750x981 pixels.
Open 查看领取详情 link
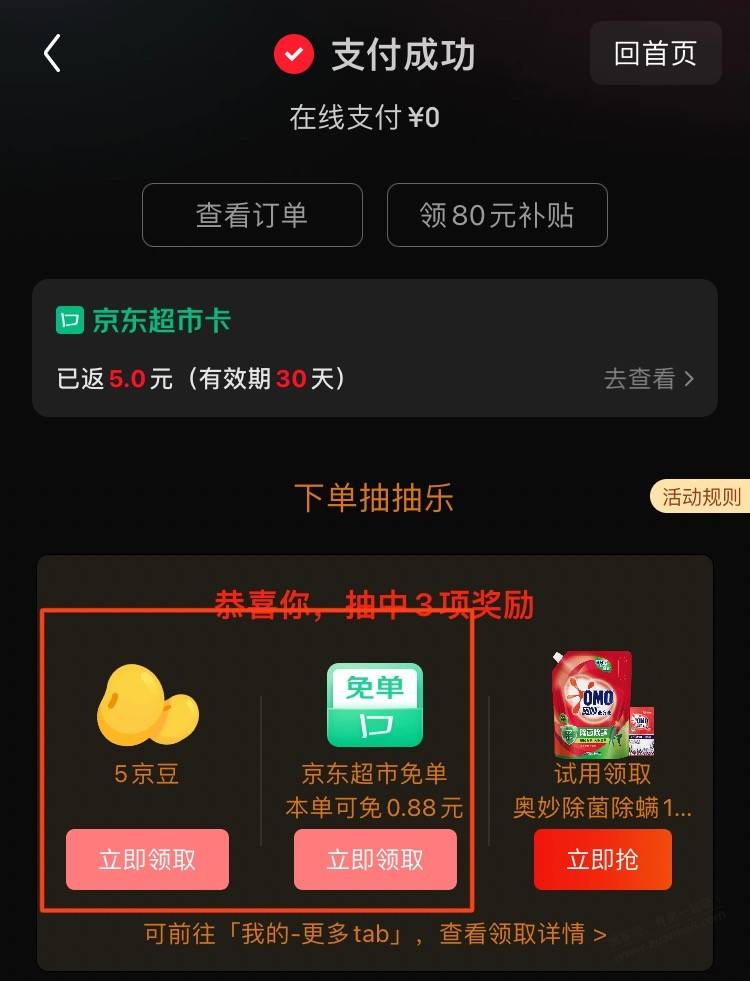tap(522, 934)
